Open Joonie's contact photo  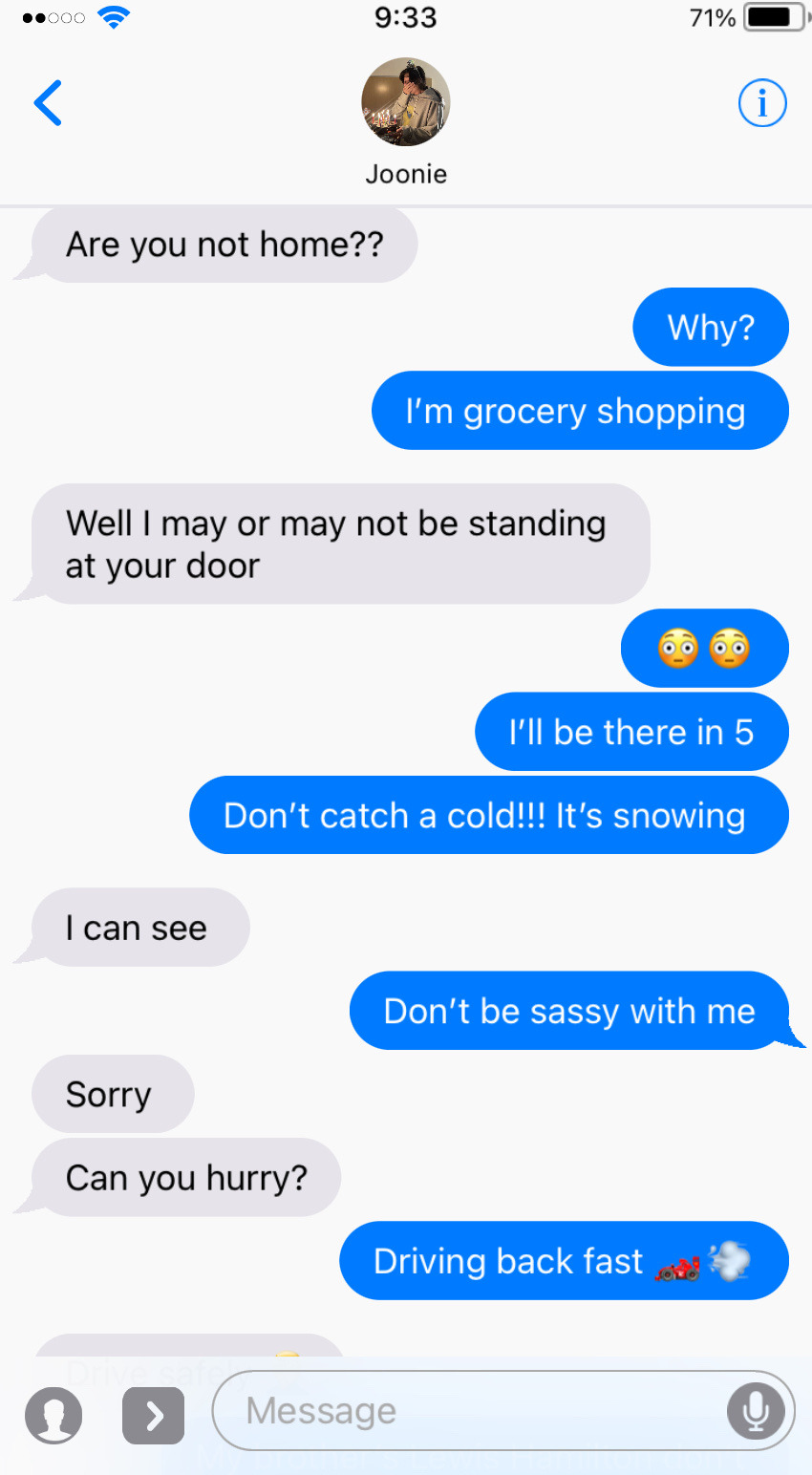point(406,101)
